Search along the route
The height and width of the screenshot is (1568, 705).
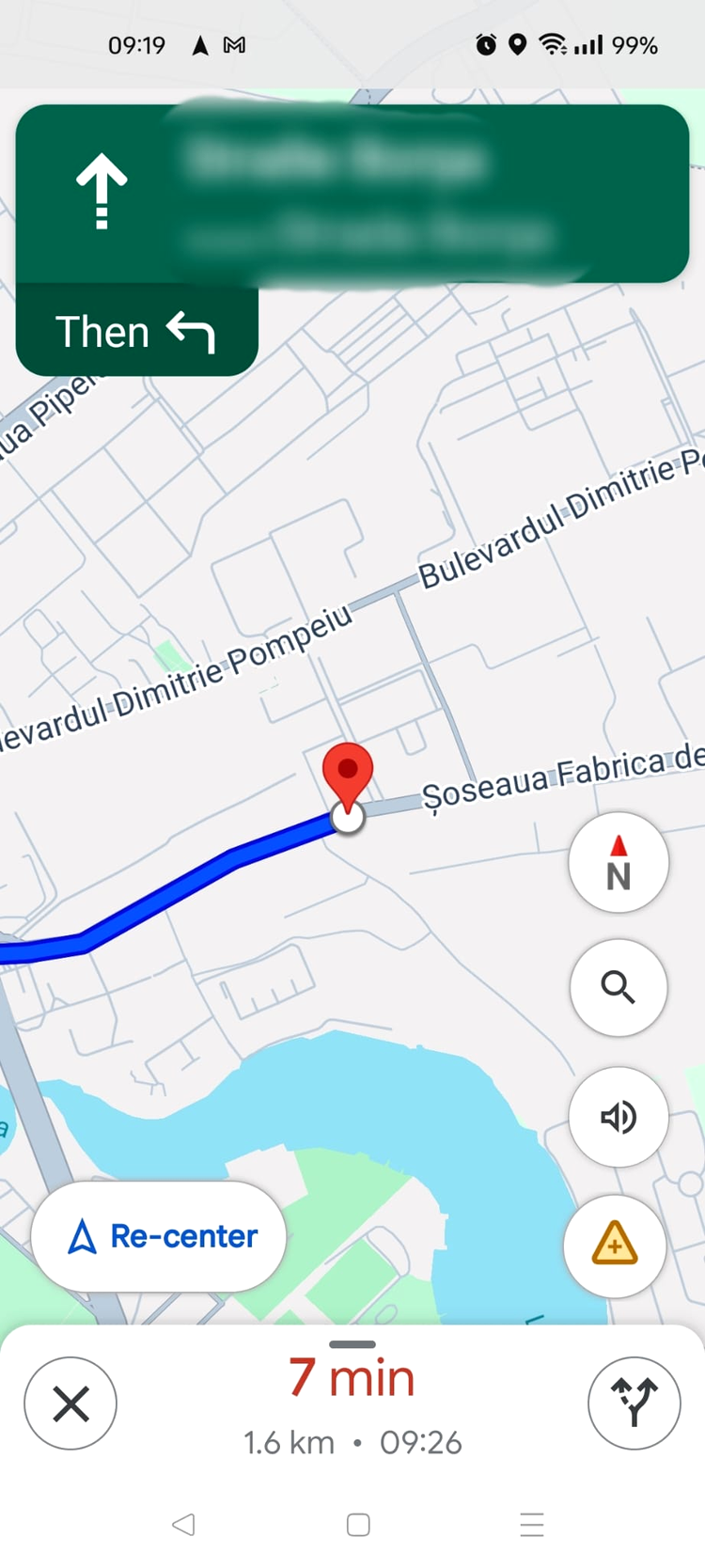(x=618, y=987)
